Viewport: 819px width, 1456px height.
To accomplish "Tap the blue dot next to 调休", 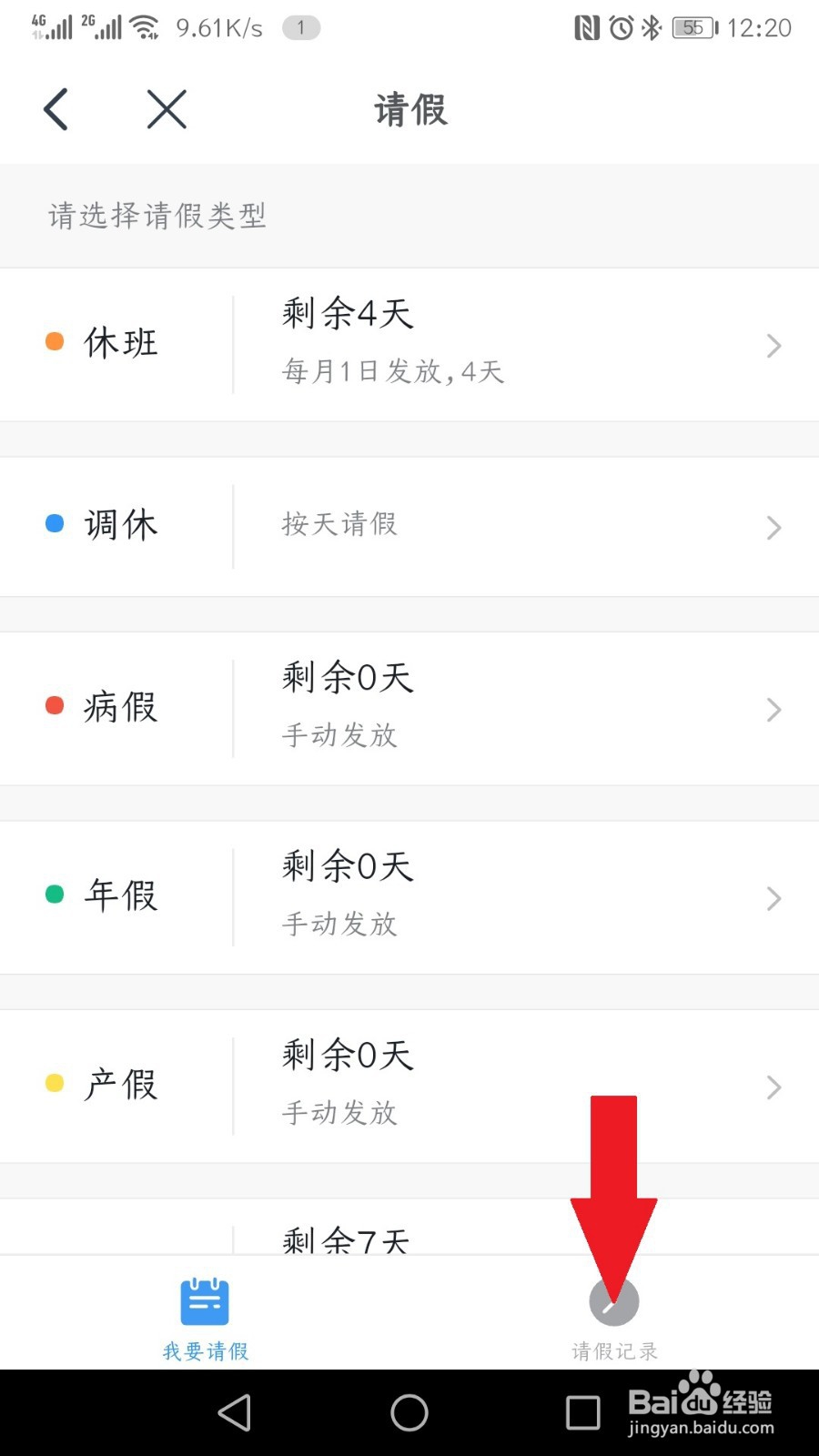I will click(x=55, y=524).
